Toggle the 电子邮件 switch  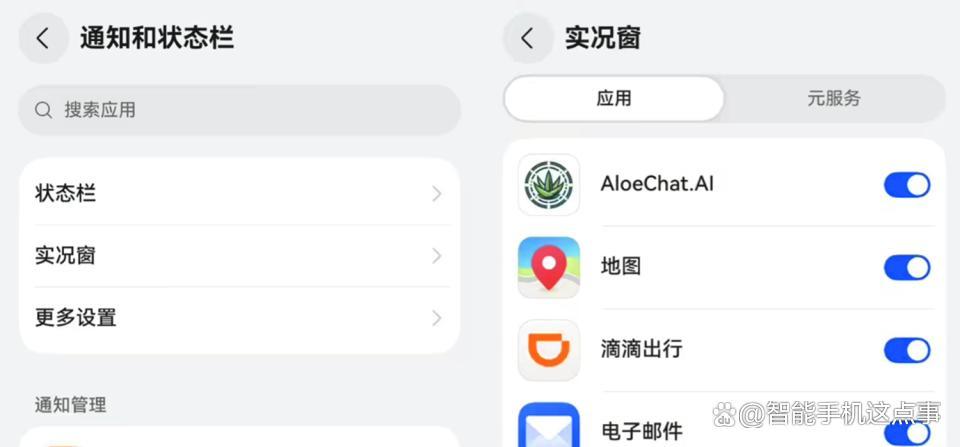(x=906, y=432)
